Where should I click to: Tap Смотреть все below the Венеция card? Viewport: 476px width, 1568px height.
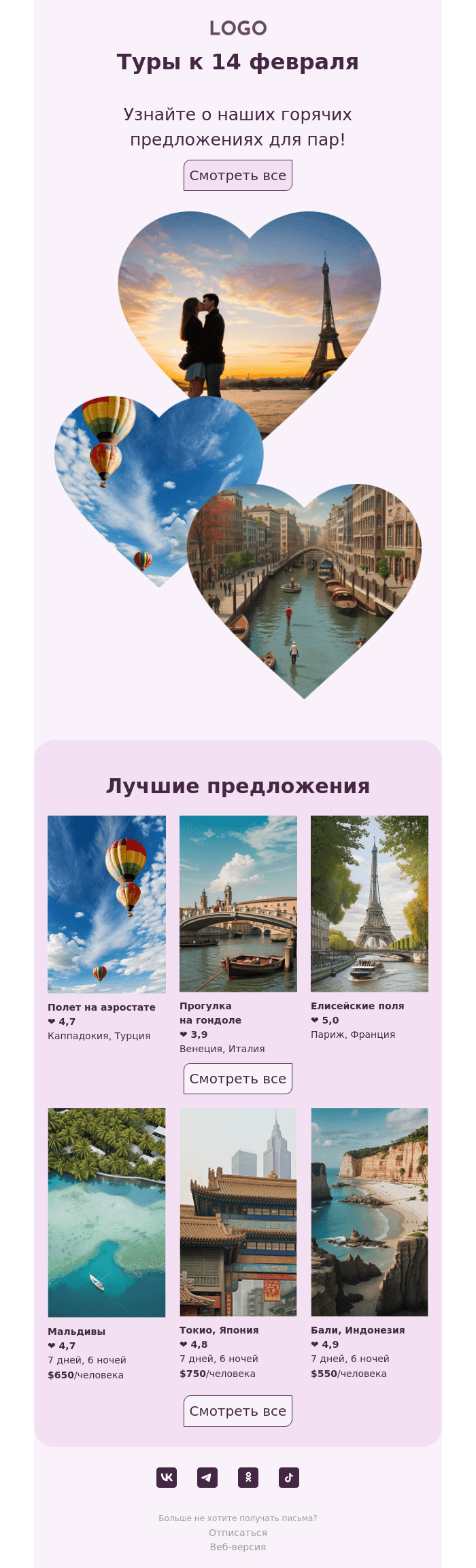pos(237,1079)
